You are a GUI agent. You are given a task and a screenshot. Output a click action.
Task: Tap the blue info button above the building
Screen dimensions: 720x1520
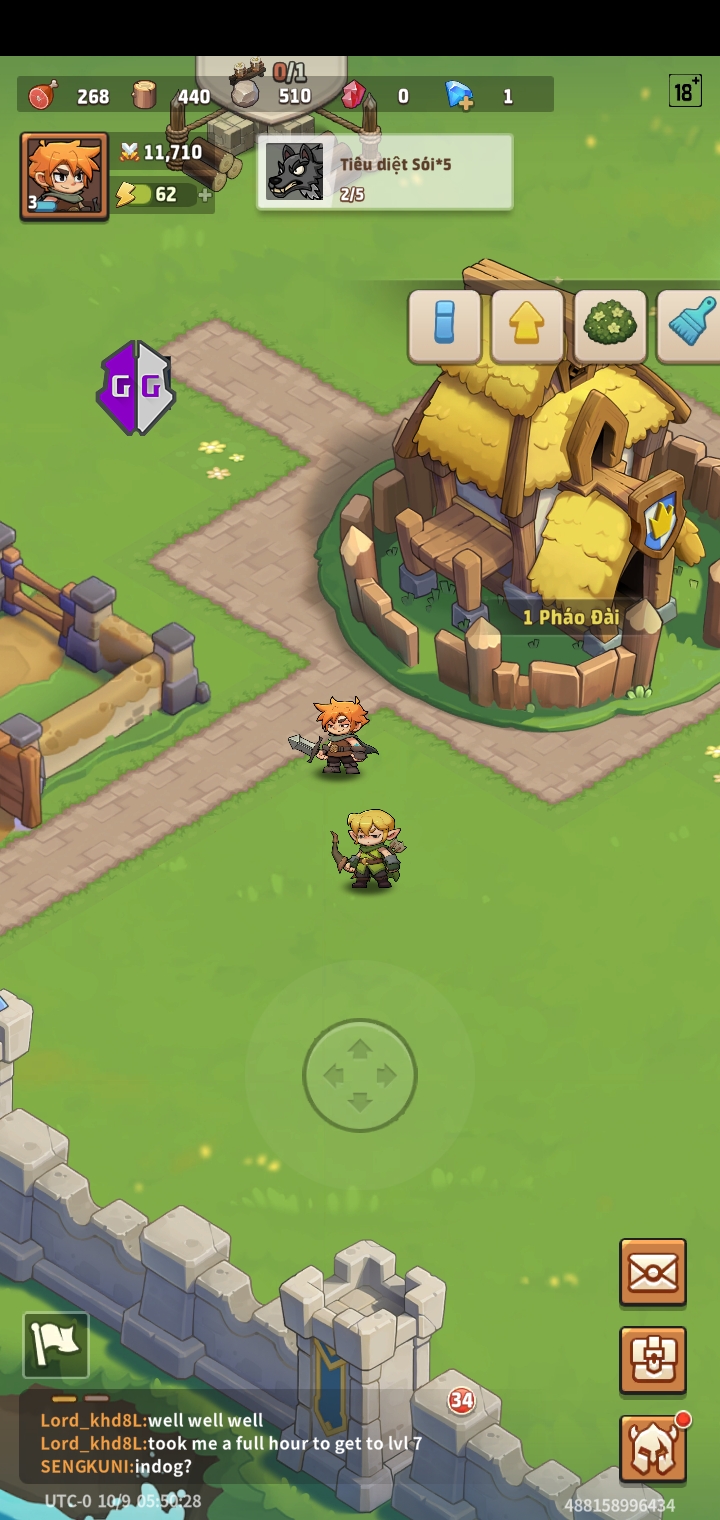(444, 326)
